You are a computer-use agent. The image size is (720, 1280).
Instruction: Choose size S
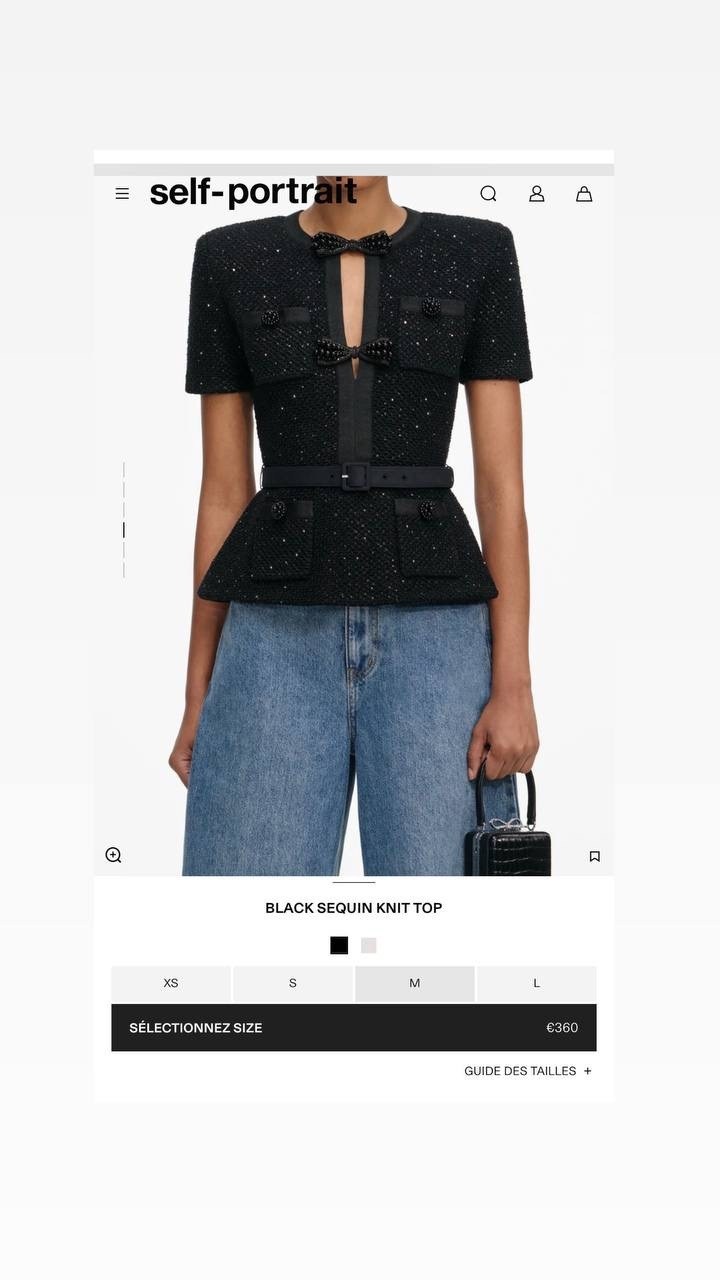293,983
